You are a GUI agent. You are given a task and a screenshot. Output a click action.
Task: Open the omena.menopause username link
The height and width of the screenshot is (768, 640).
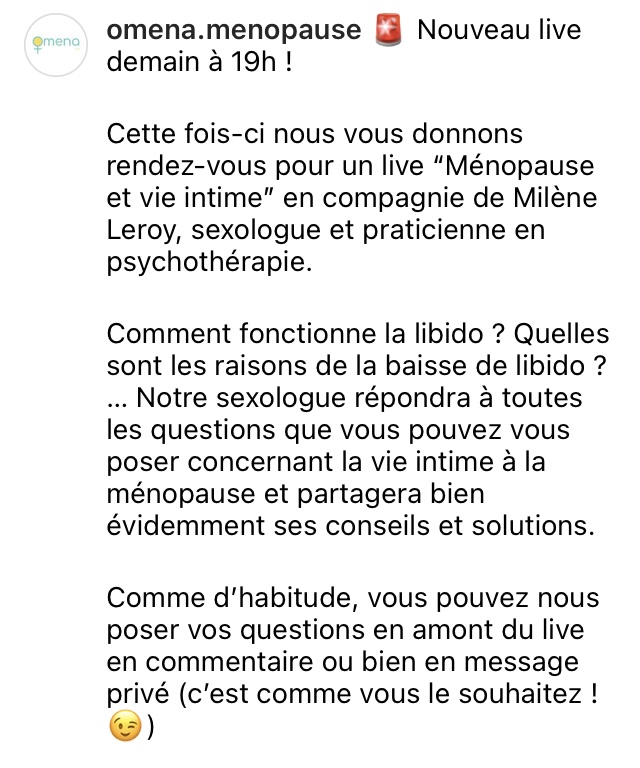(232, 29)
